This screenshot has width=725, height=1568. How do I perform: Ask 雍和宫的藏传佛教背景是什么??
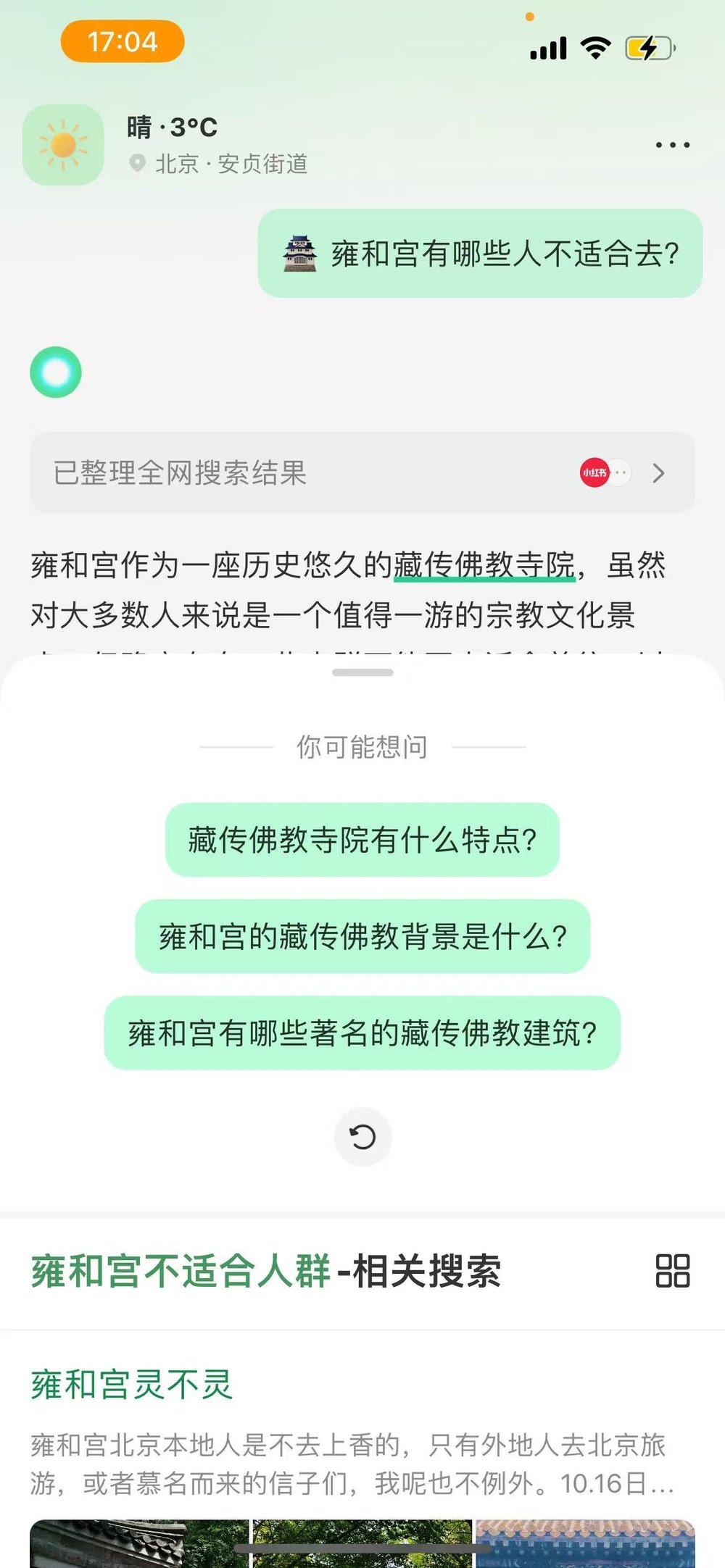click(362, 936)
